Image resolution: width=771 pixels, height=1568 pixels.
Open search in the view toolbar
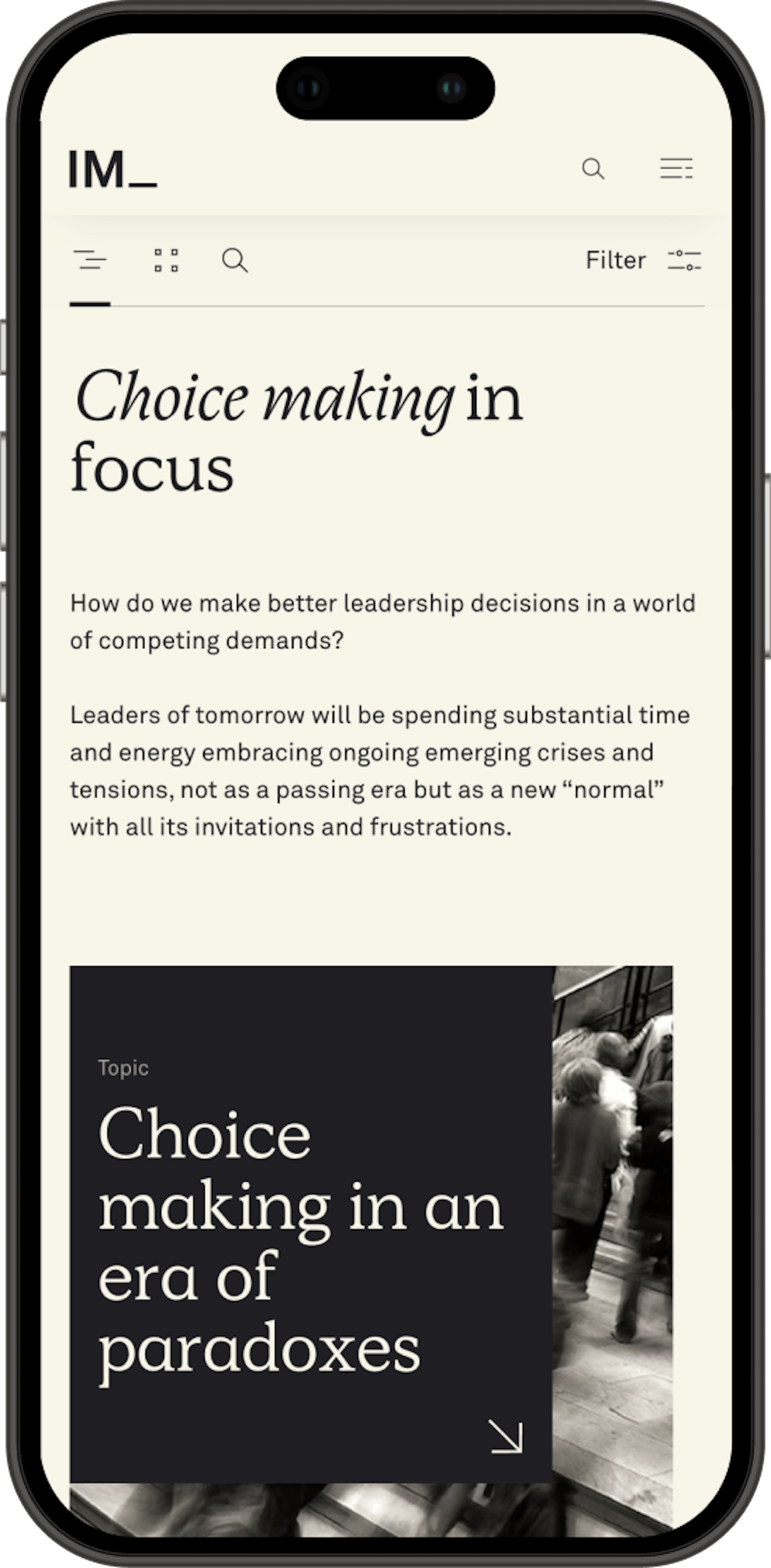[235, 260]
